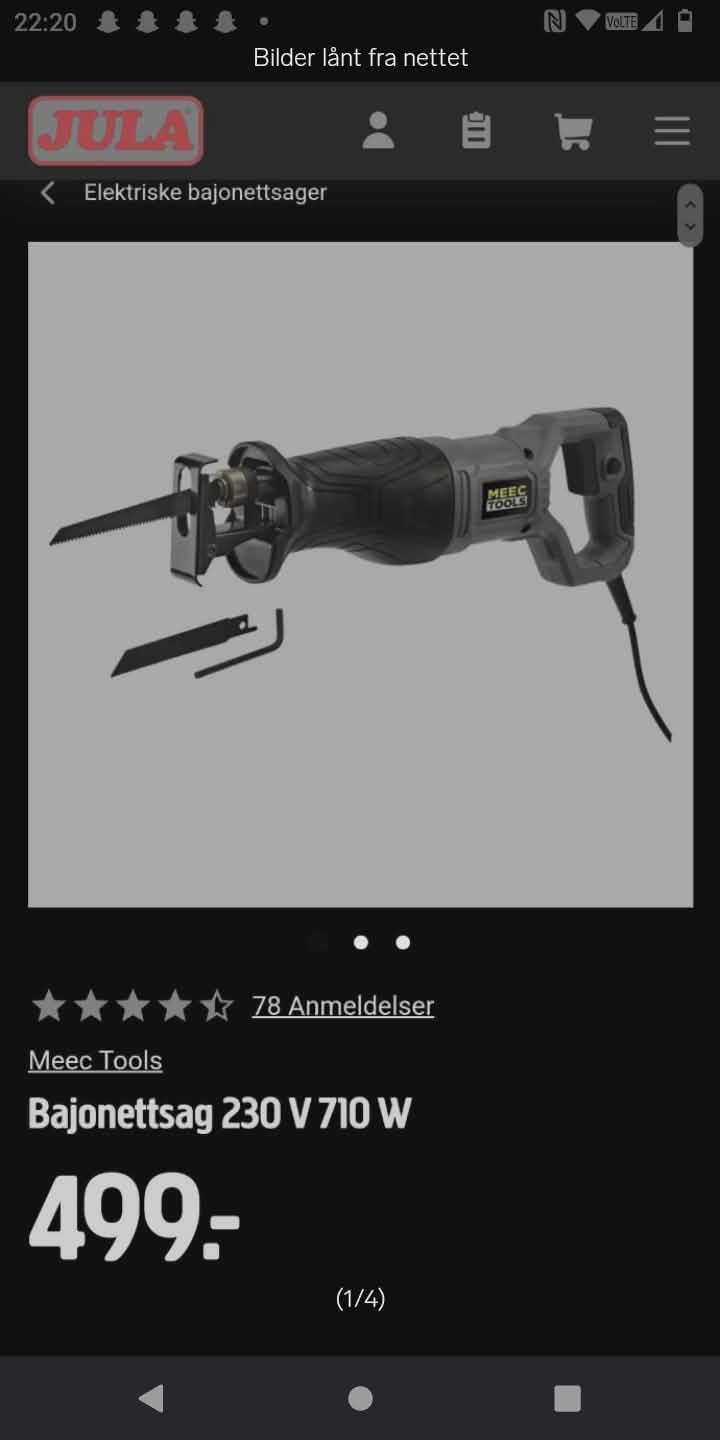This screenshot has height=1440, width=720.
Task: Read the 78 Anmeldelser reviews
Action: (342, 1006)
